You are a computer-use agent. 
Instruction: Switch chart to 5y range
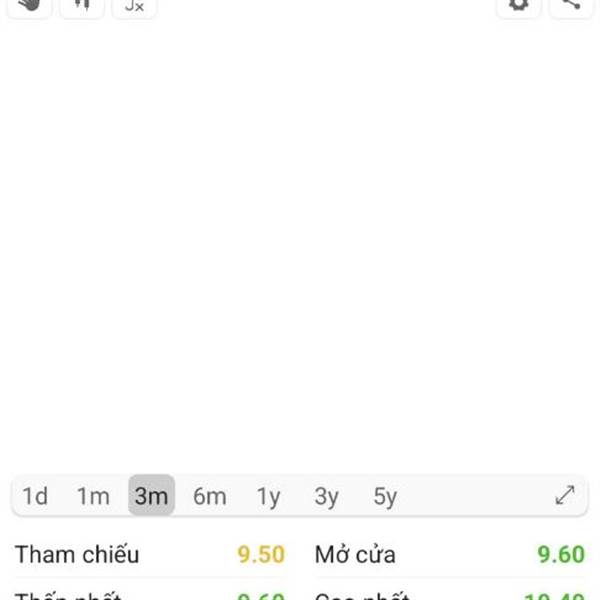385,496
